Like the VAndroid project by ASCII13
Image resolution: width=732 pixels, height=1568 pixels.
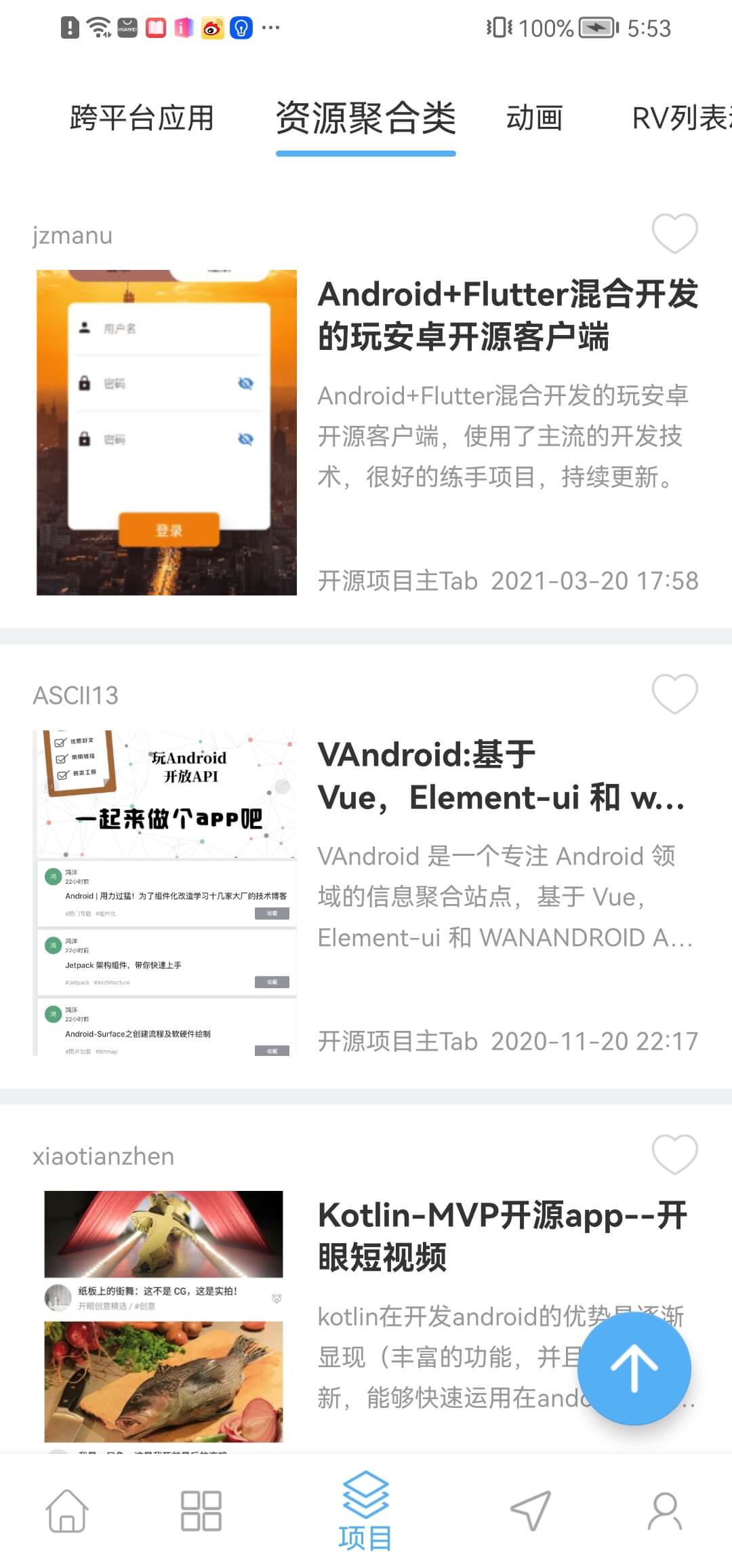coord(674,694)
